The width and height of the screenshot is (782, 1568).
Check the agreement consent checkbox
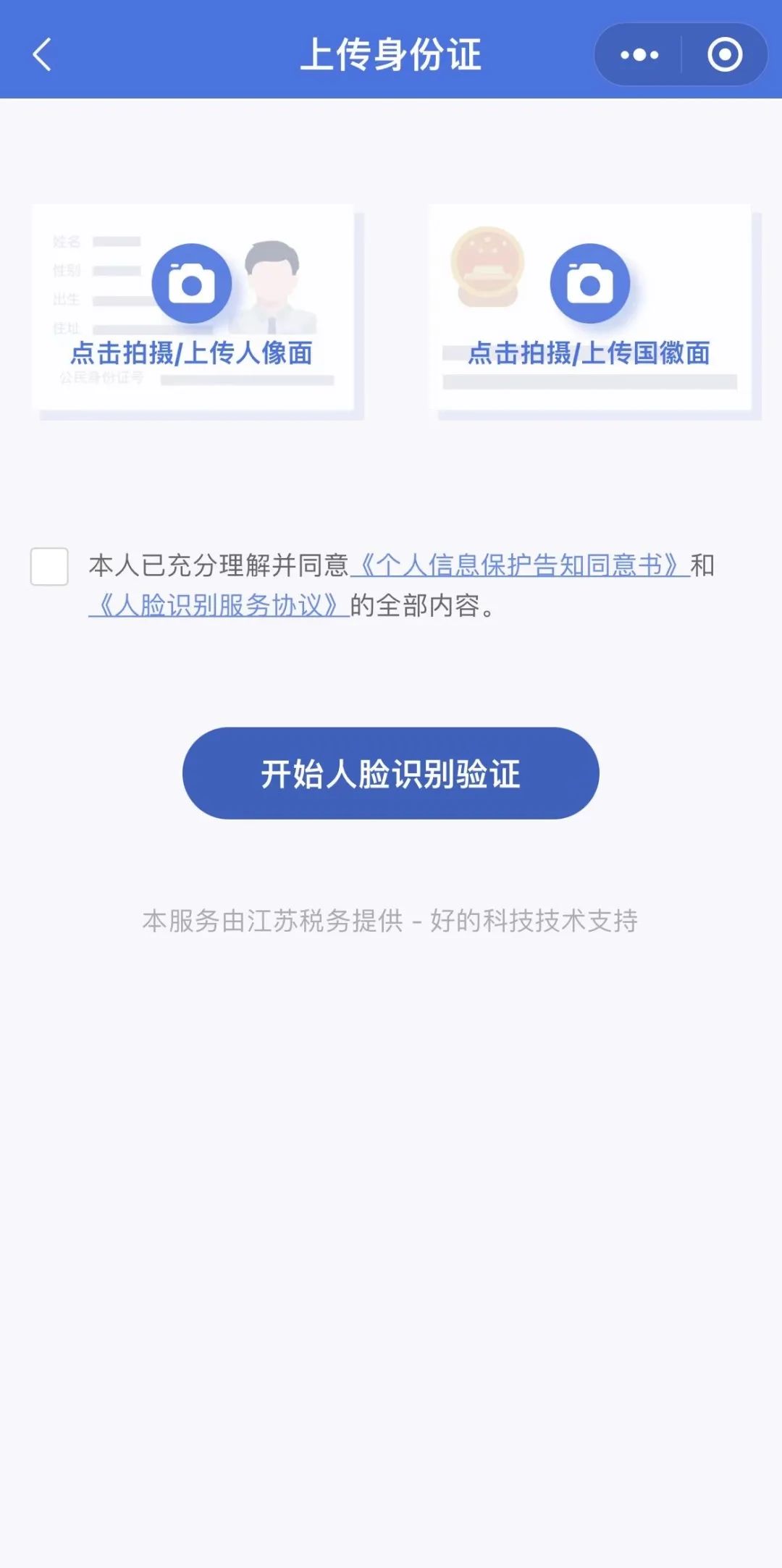tap(49, 566)
